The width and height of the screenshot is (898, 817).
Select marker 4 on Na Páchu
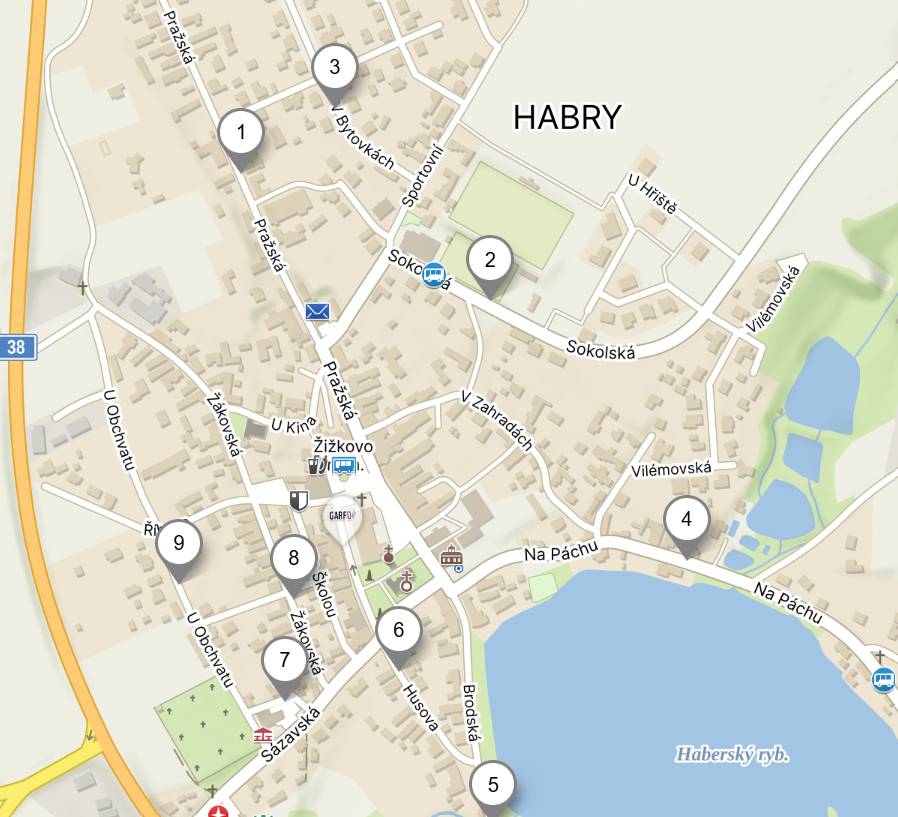(686, 519)
